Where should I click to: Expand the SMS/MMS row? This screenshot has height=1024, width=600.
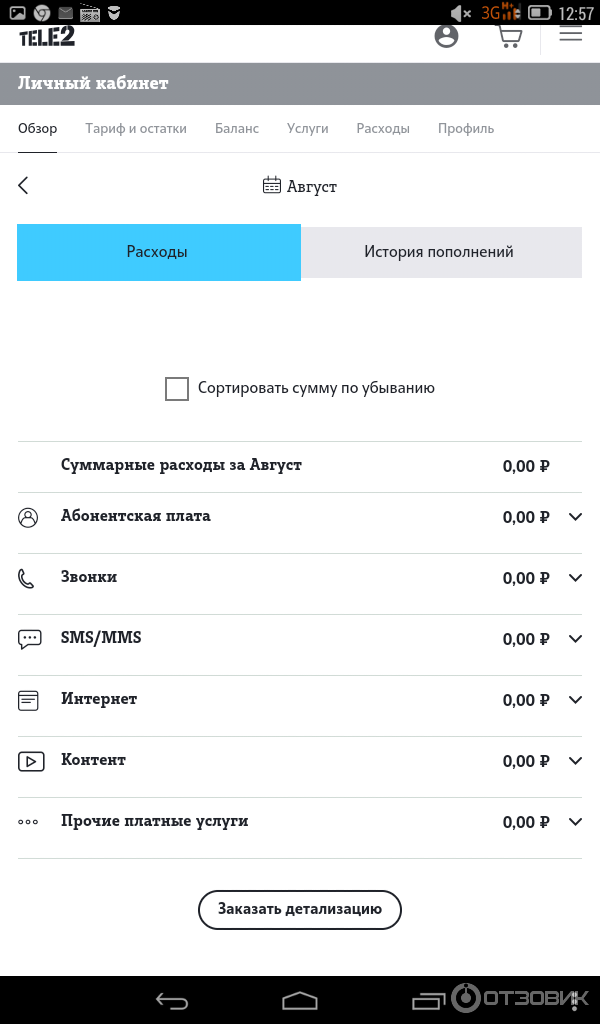point(574,639)
